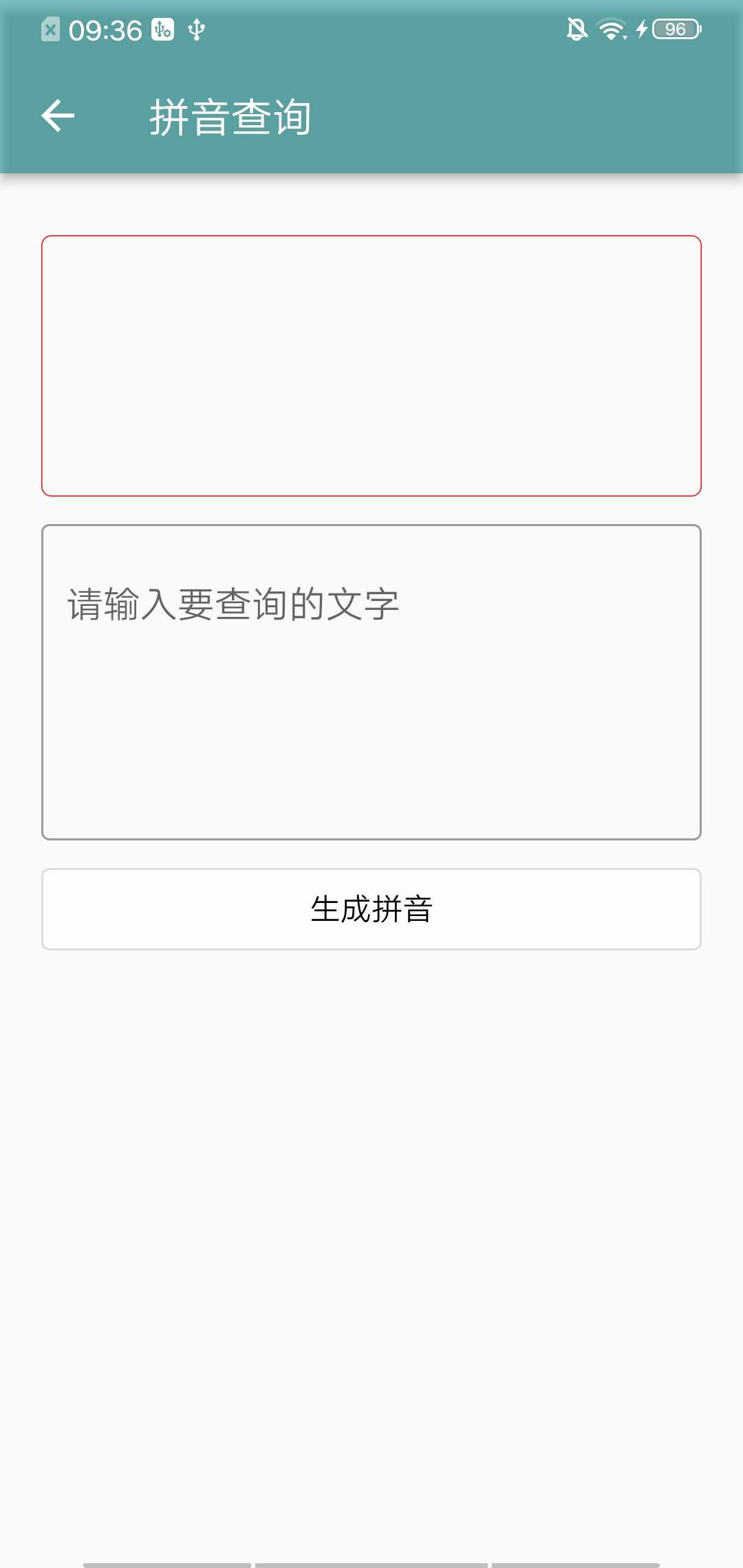Tap the muted notification bell status icon

pos(577,29)
